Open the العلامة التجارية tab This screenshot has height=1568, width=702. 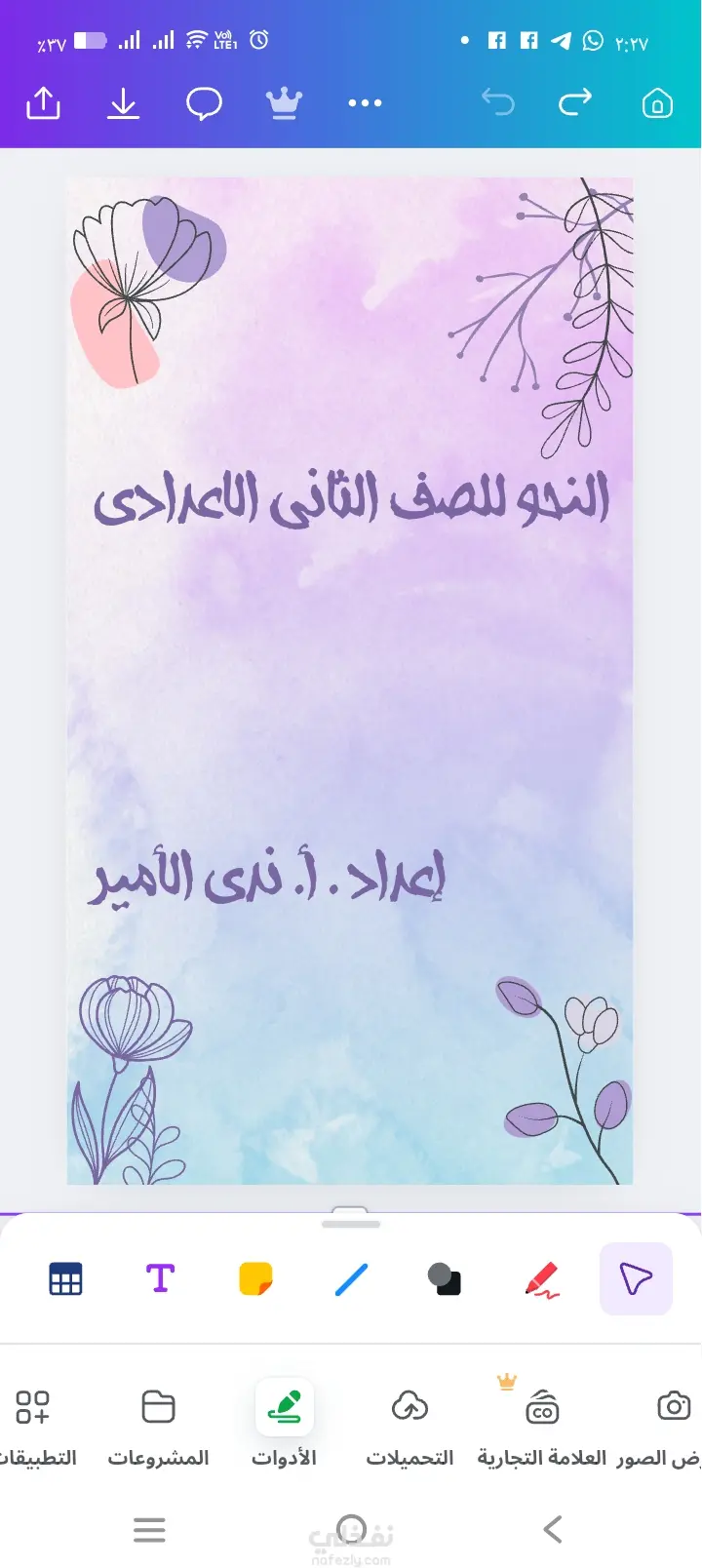[541, 1426]
